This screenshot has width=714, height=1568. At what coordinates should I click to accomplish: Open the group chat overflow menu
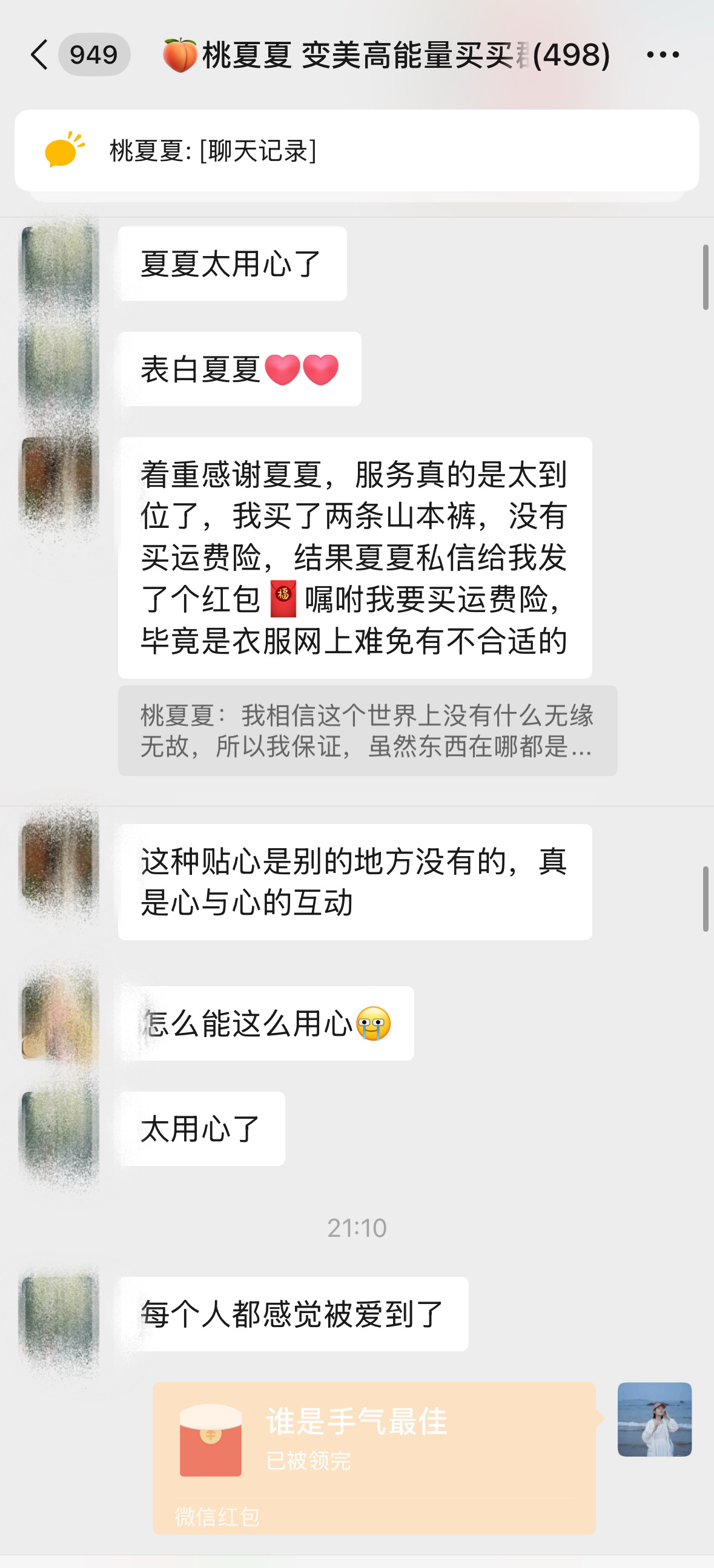[663, 54]
